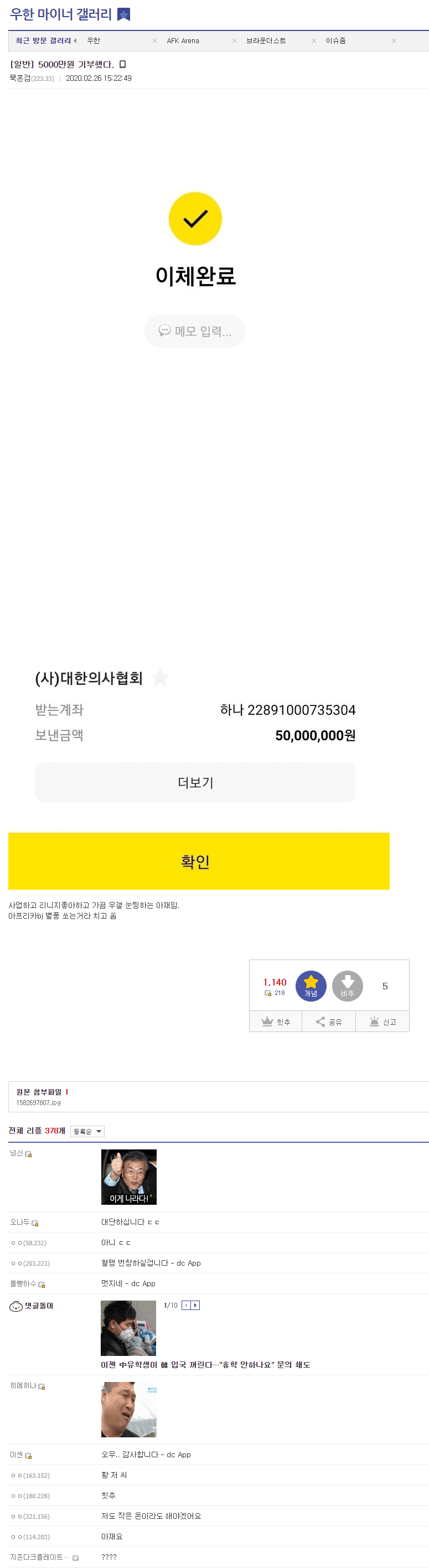View 넝신's profile from the comments
429x1568 pixels.
17,1153
